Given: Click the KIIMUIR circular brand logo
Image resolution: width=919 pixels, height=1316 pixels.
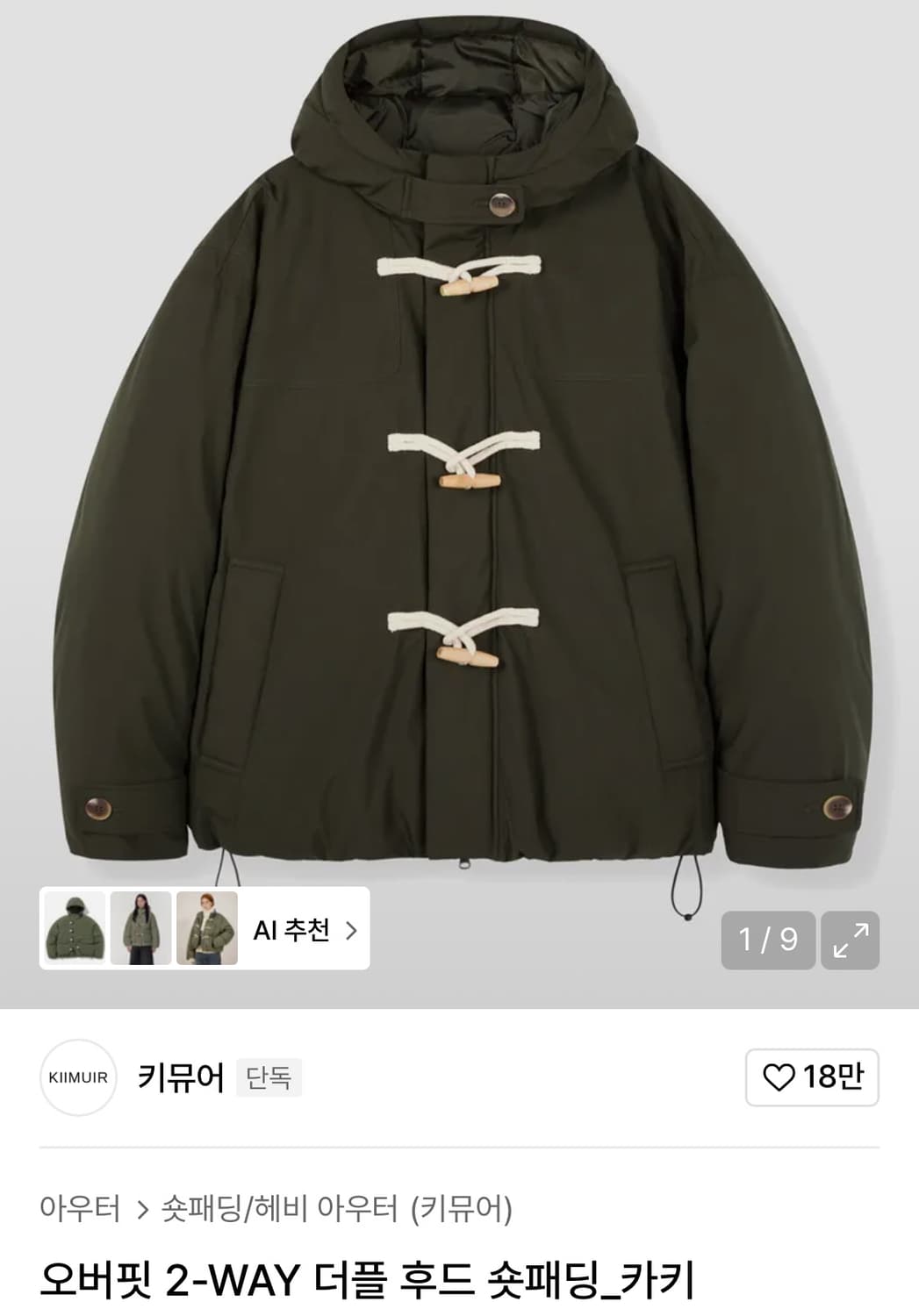Looking at the screenshot, I should (78, 1077).
